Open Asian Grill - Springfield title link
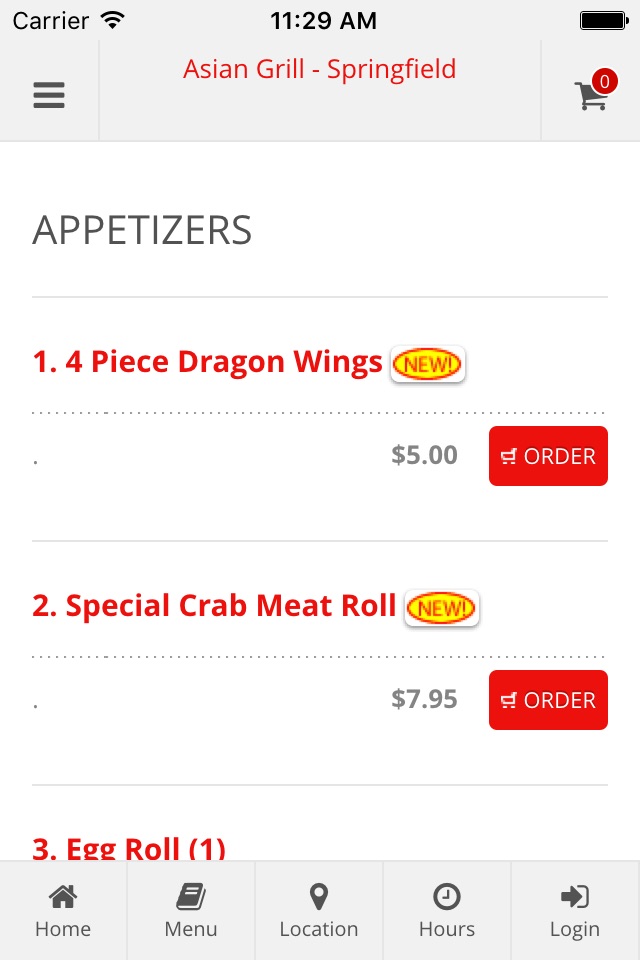Viewport: 640px width, 960px height. pos(319,69)
